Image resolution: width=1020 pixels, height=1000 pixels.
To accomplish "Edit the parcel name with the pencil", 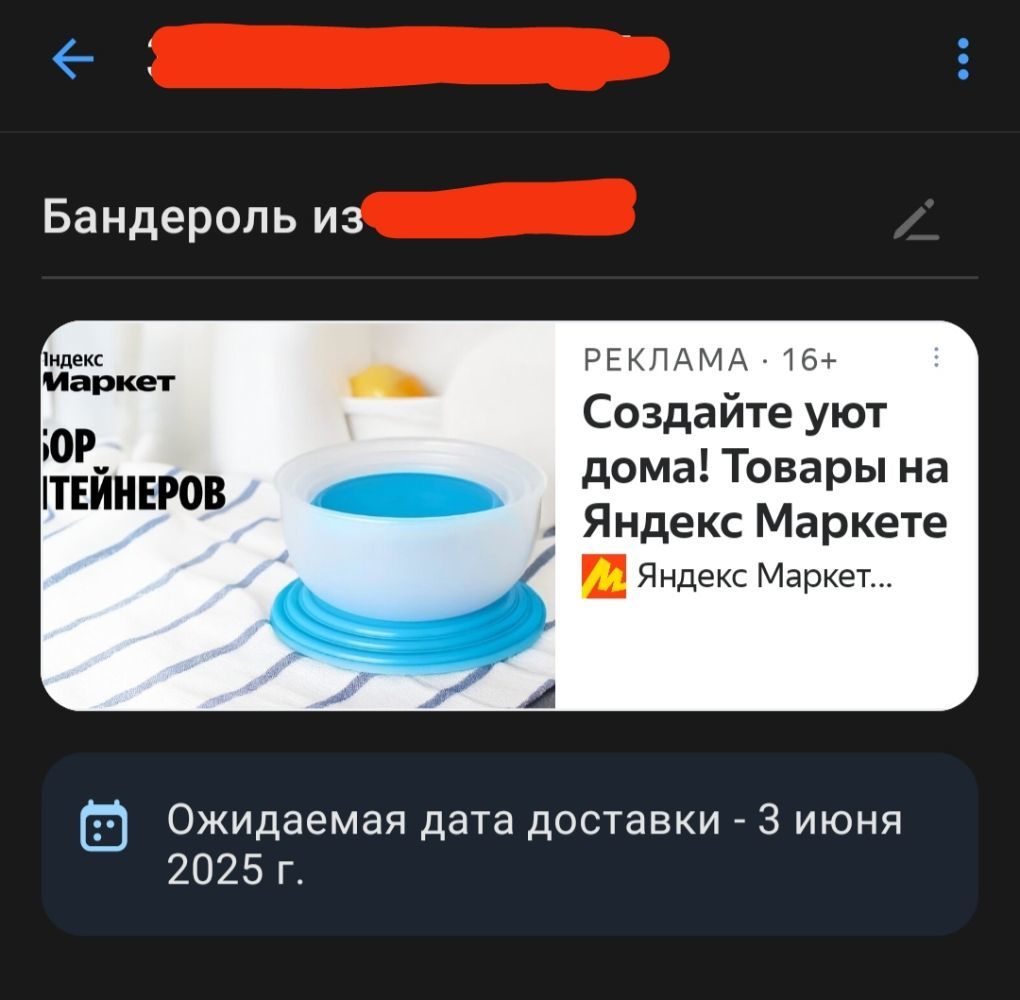I will [916, 219].
